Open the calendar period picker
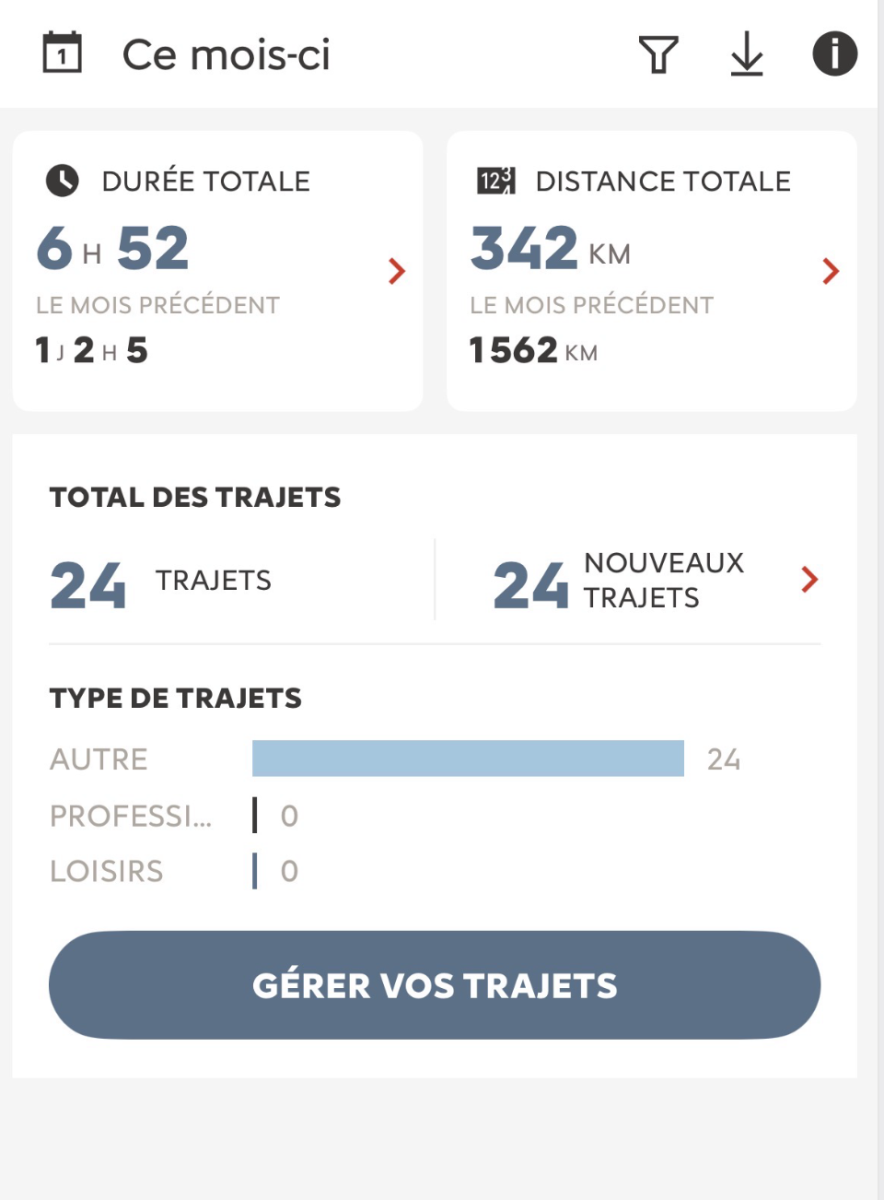The image size is (884, 1200). pyautogui.click(x=62, y=54)
